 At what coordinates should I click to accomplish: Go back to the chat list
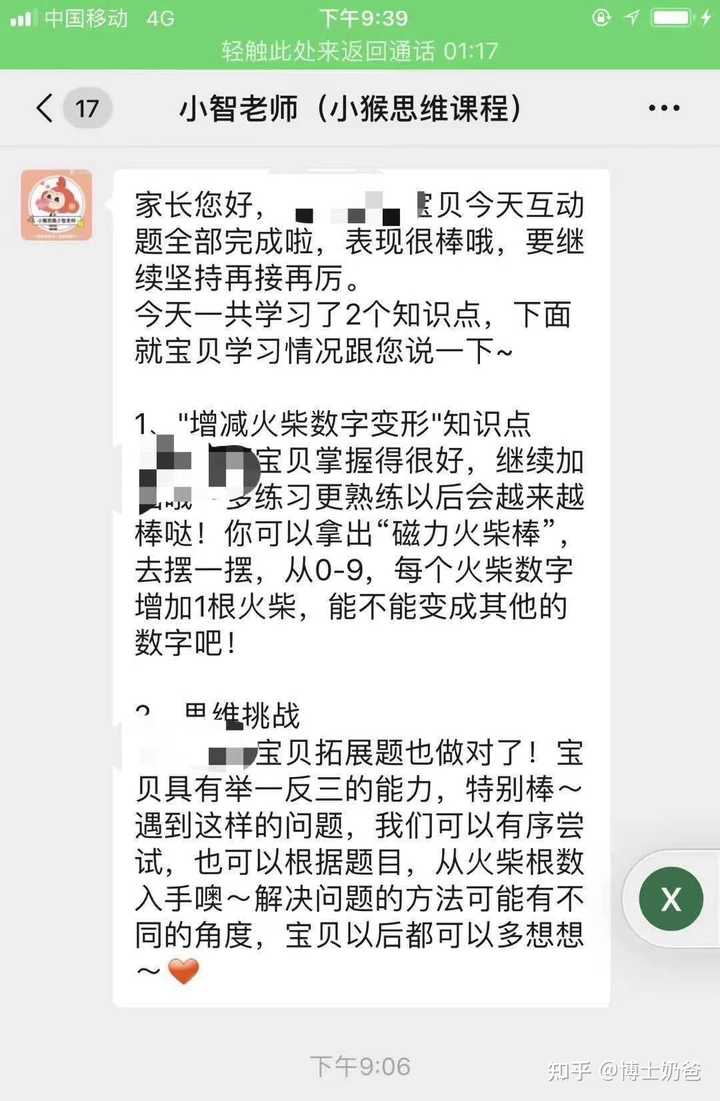[46, 108]
